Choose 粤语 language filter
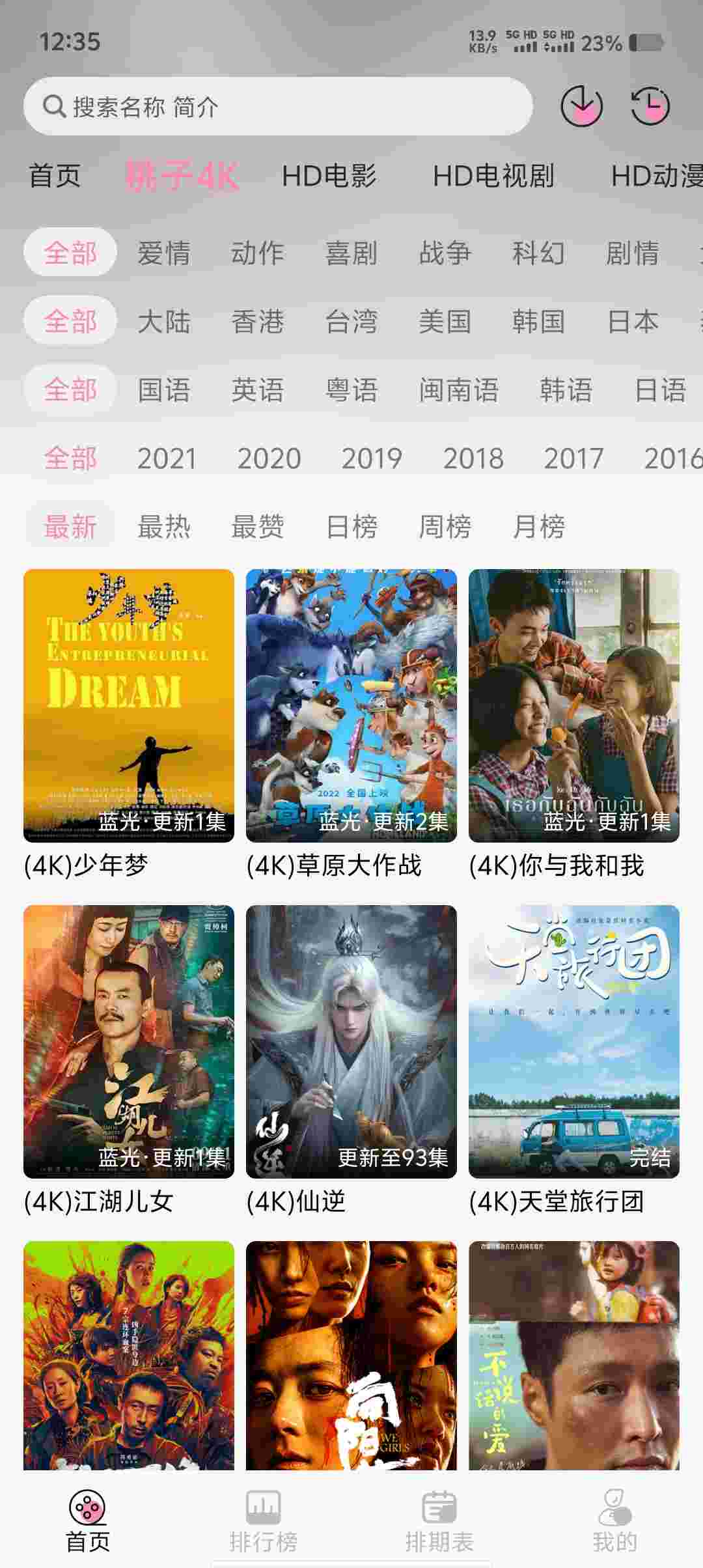Screen dimensions: 703x1568 (x=351, y=390)
